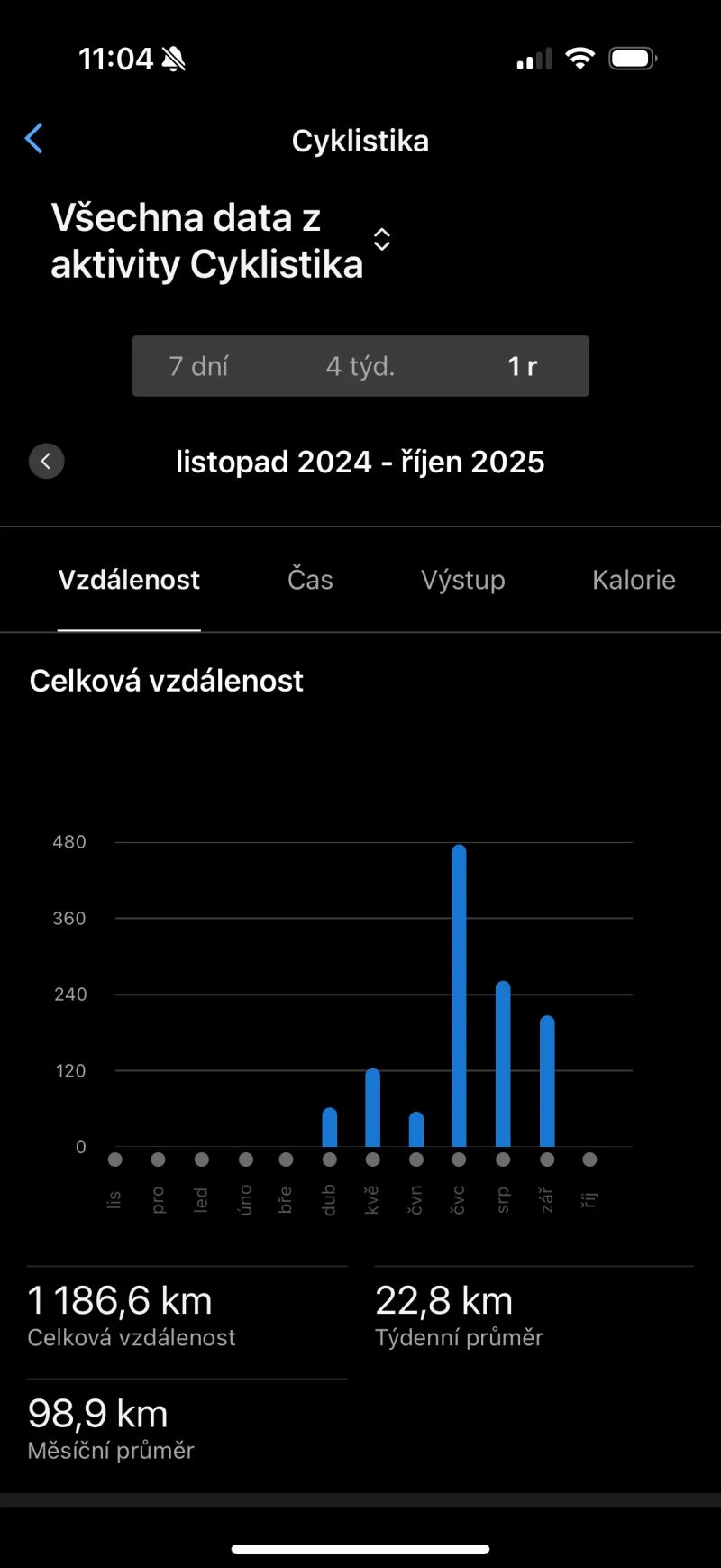Image resolution: width=721 pixels, height=1568 pixels.
Task: Expand the Všechna data z aktivity Cyklistika selector
Action: coord(381,240)
